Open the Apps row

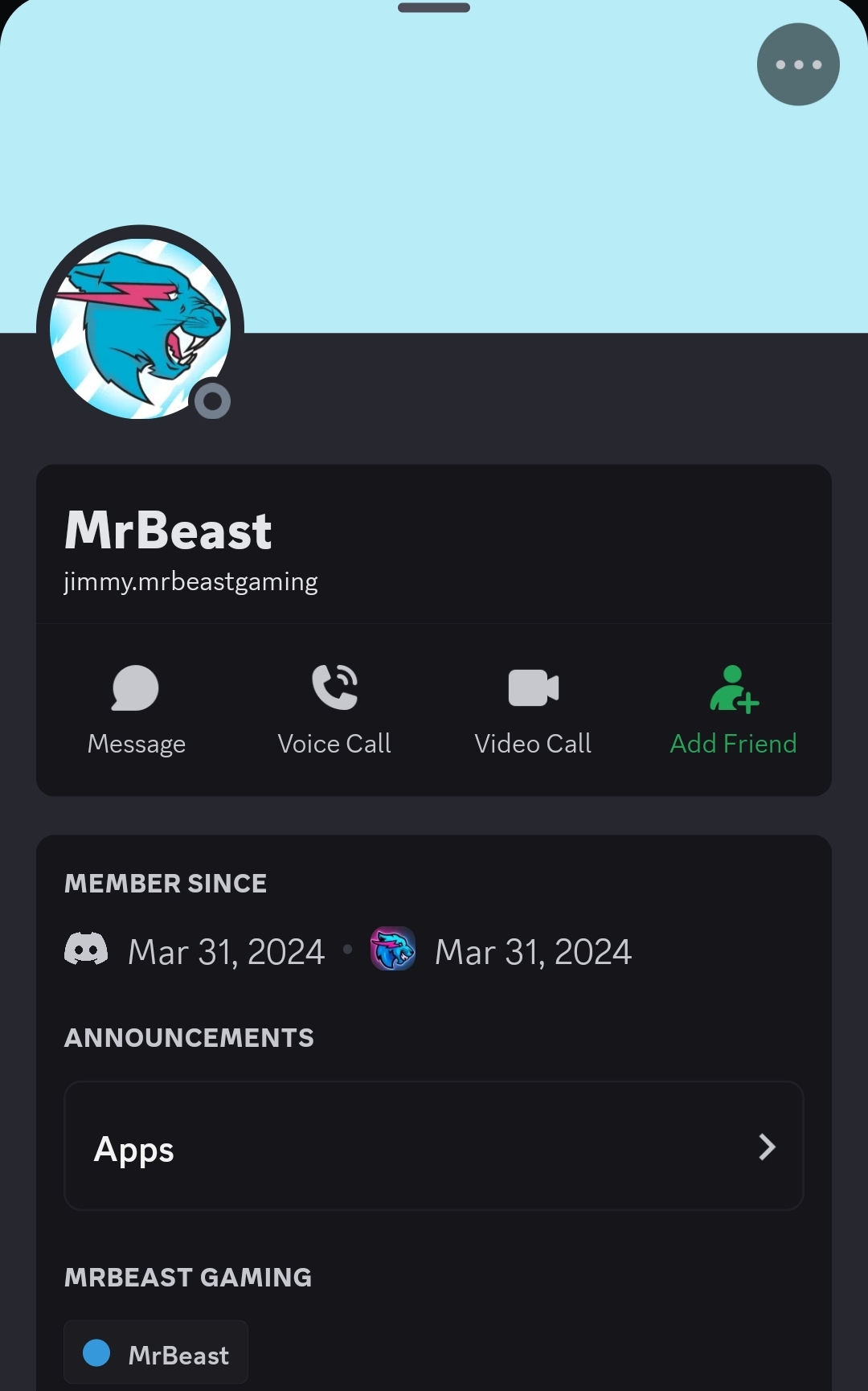point(434,1147)
